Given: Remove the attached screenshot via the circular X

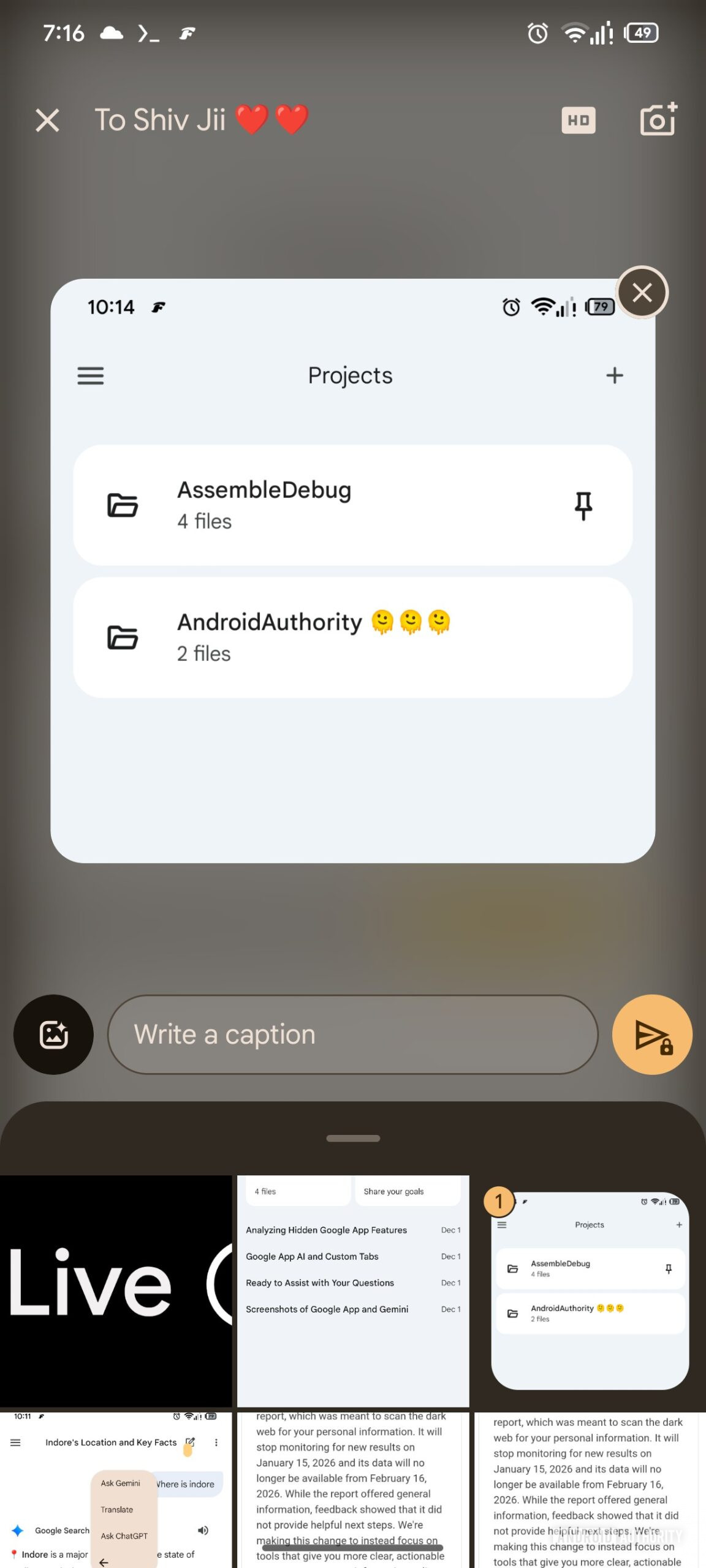Looking at the screenshot, I should pyautogui.click(x=642, y=293).
